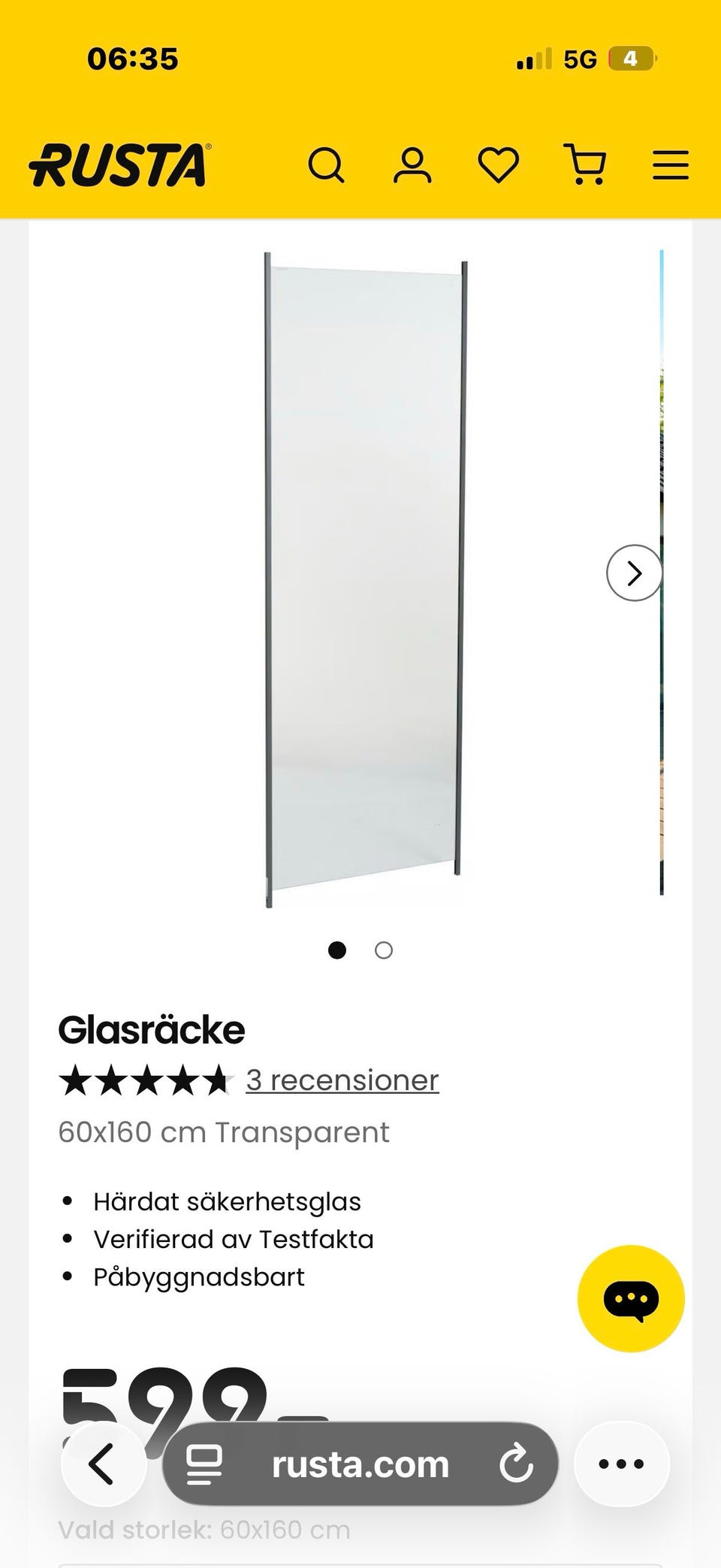Open the account login page
The width and height of the screenshot is (721, 1568).
[412, 165]
